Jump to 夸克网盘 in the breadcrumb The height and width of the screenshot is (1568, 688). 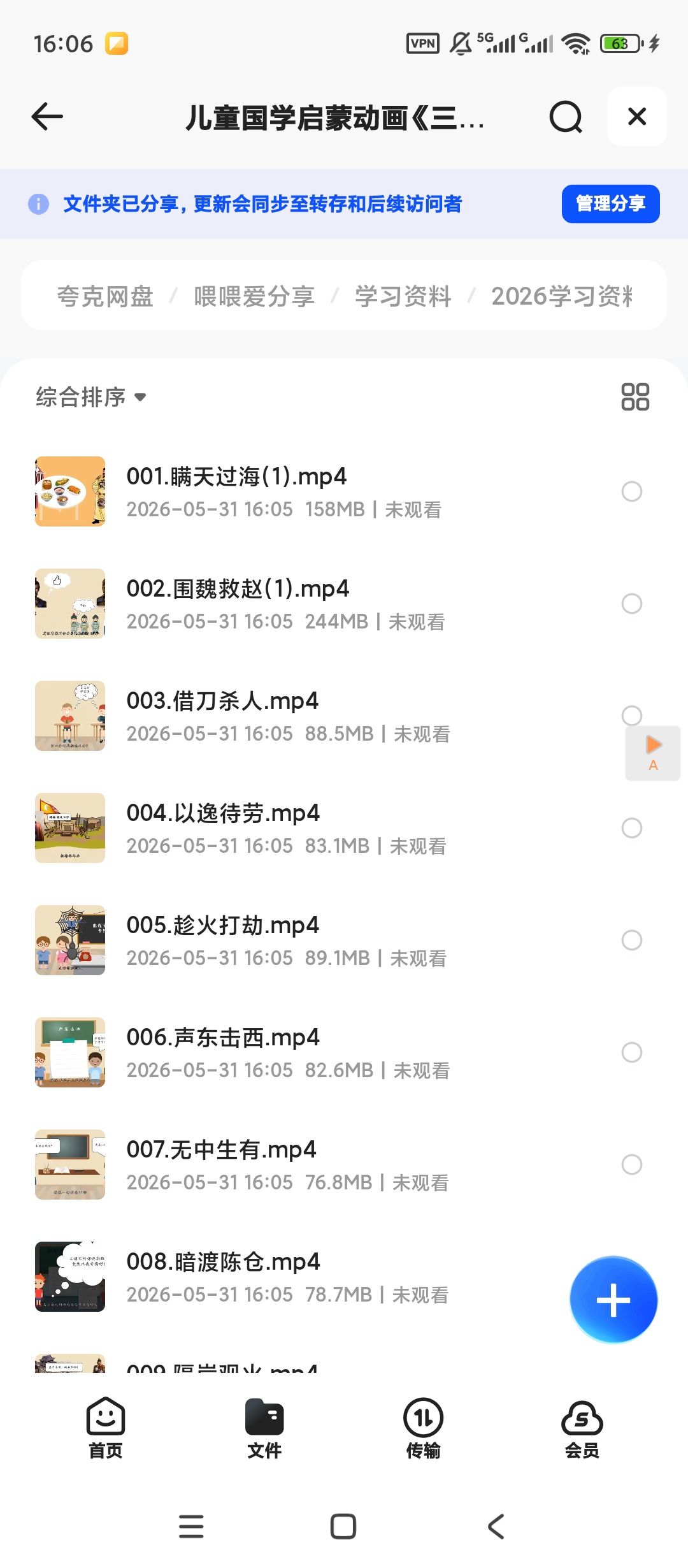pyautogui.click(x=105, y=296)
